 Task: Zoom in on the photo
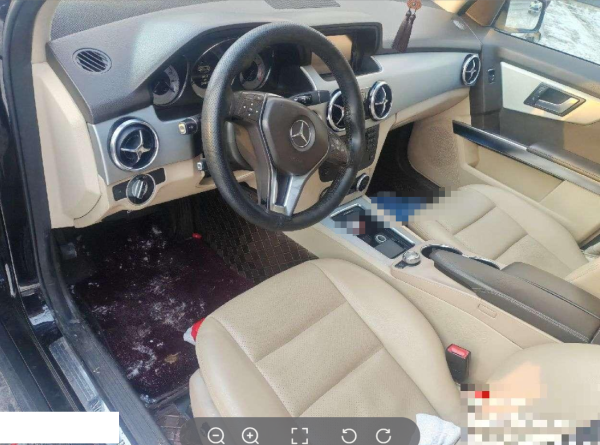[250, 435]
